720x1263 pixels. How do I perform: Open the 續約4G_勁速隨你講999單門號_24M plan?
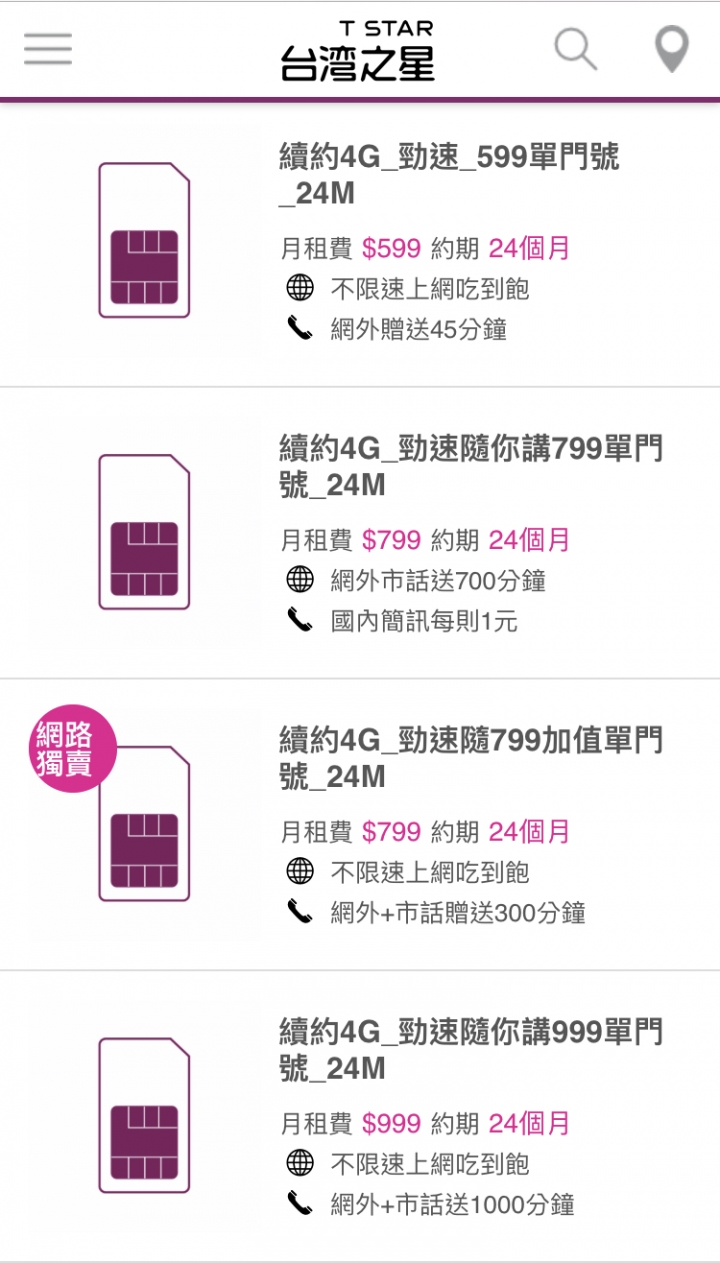(x=360, y=1116)
